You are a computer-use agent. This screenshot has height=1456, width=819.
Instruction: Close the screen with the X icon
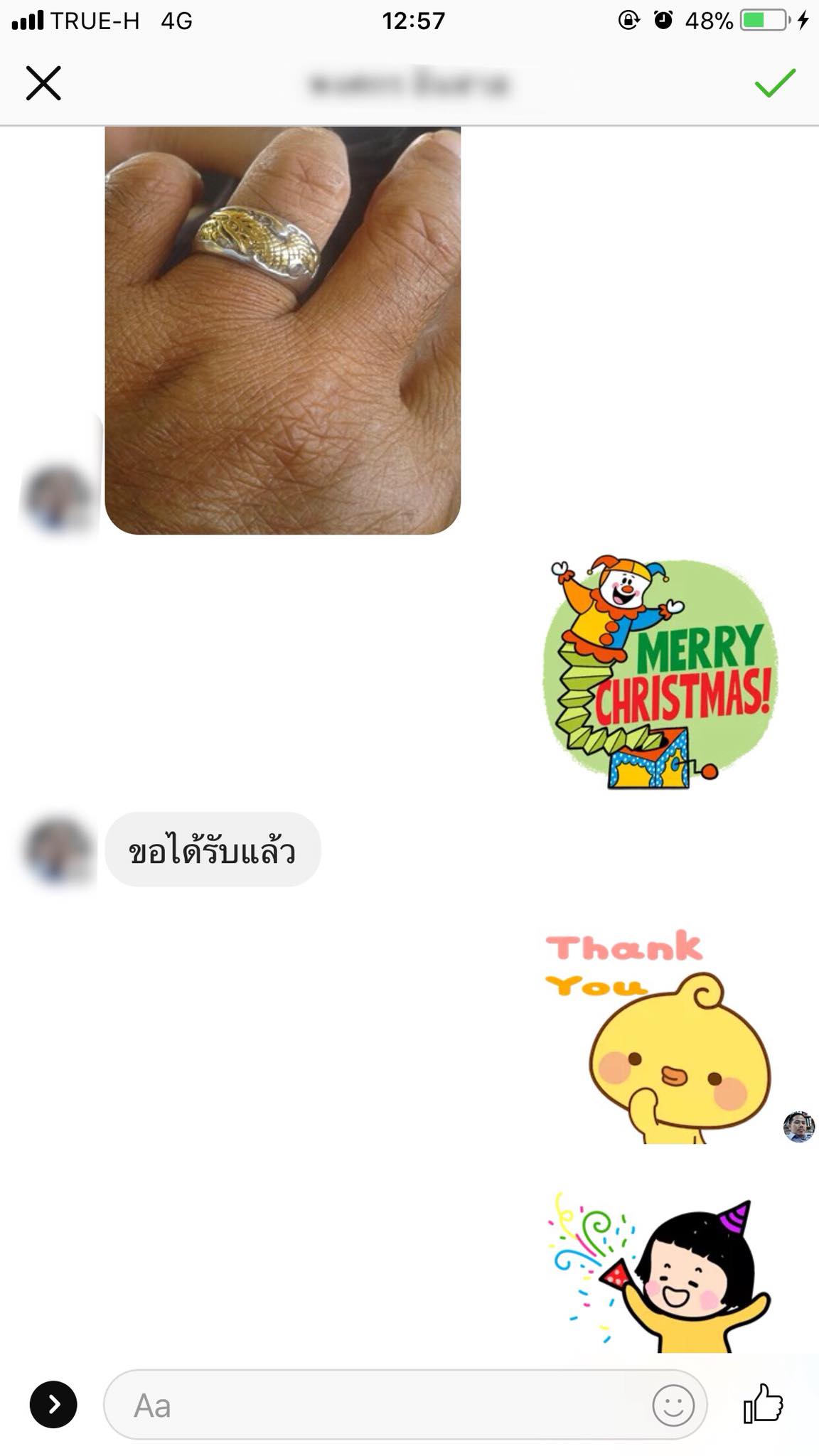[x=43, y=83]
